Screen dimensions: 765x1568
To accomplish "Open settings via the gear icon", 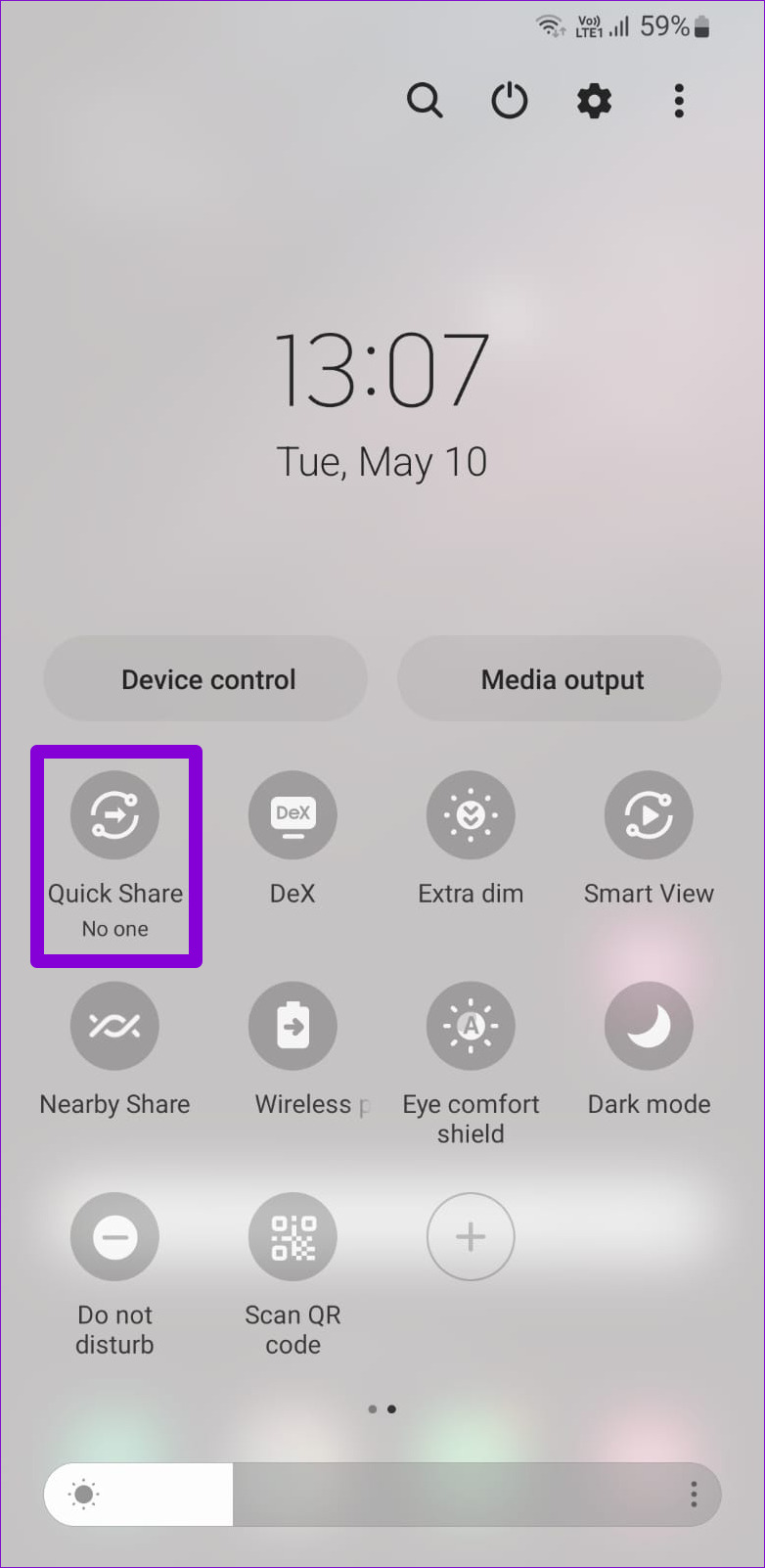I will (594, 101).
